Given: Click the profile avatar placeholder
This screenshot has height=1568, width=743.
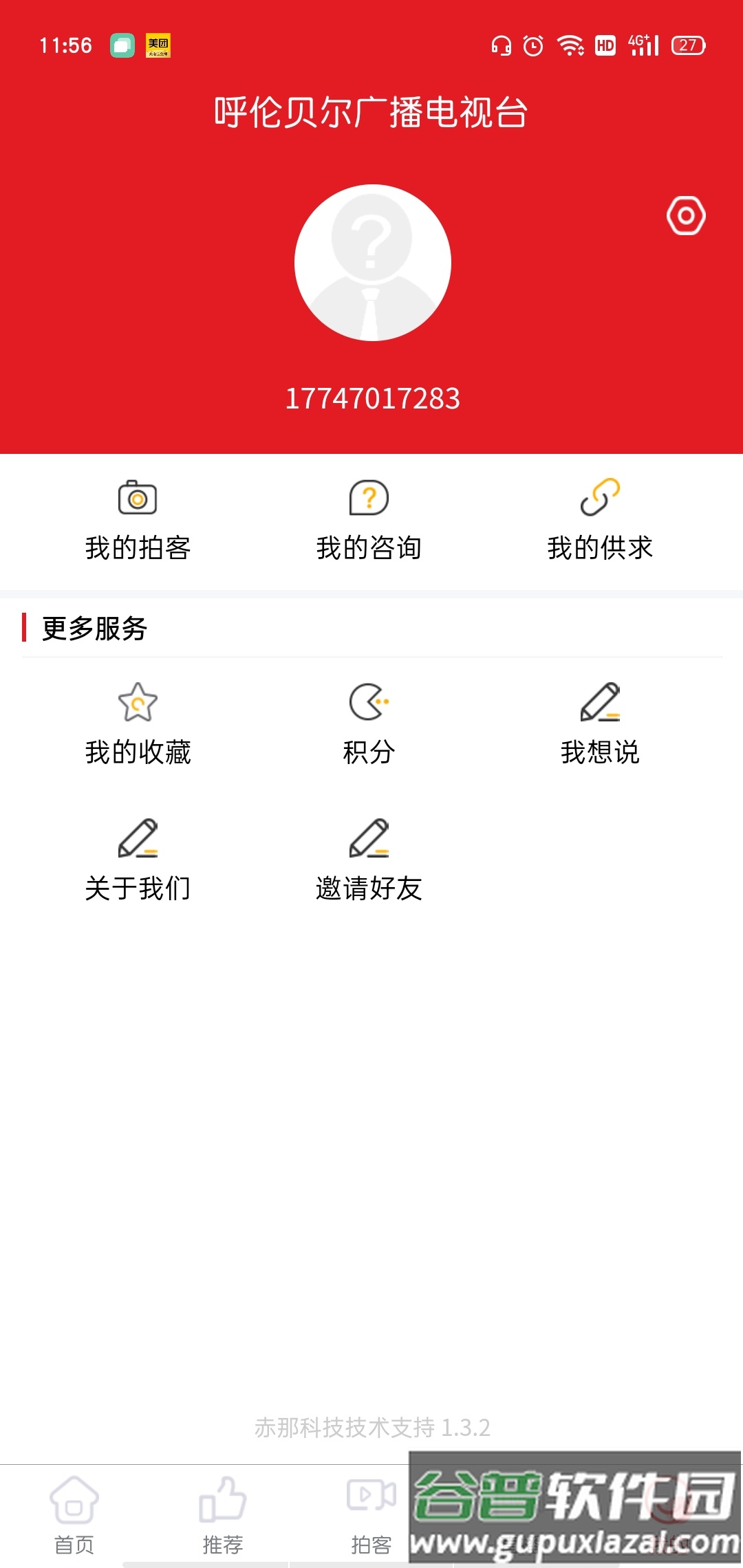Looking at the screenshot, I should click(371, 263).
